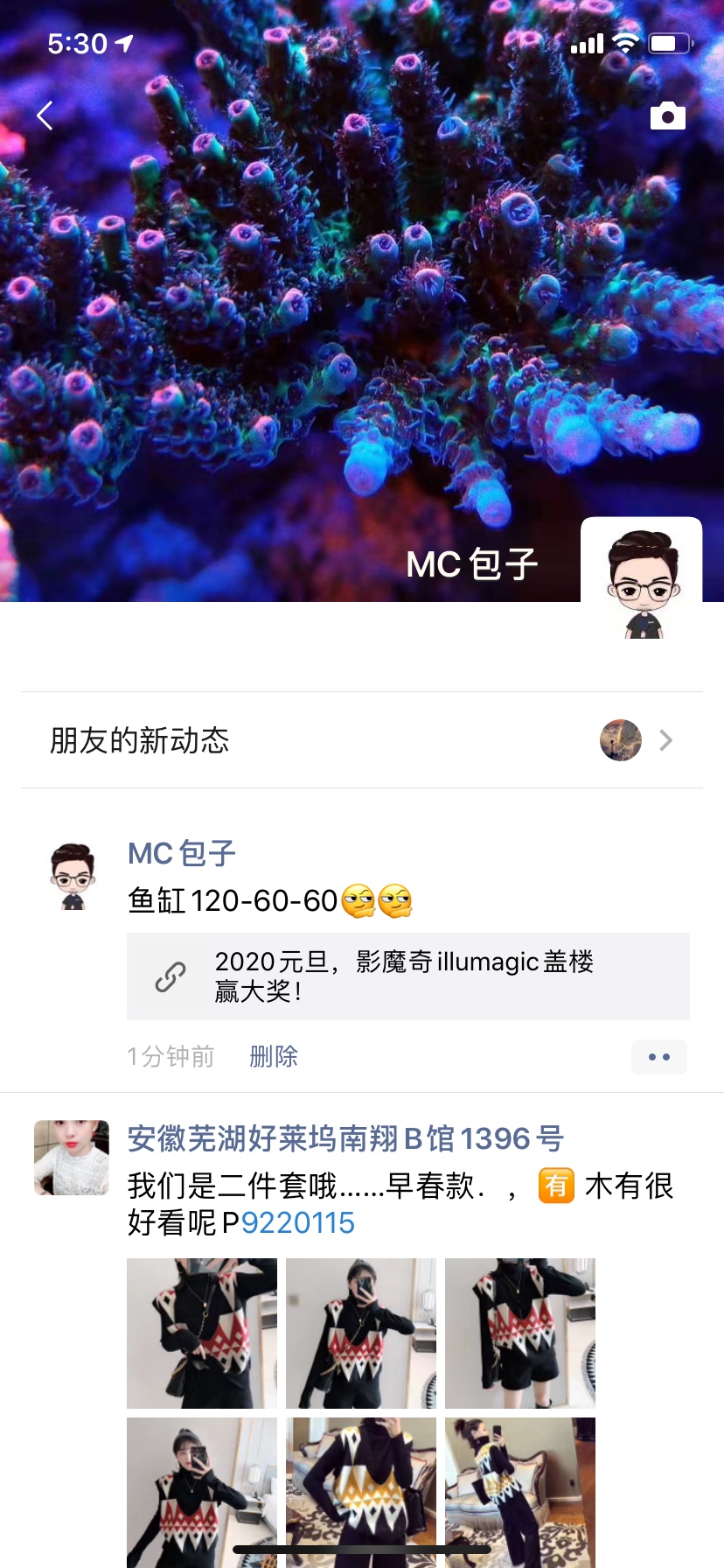
Task: Tap MC包子 name above the fish tank post
Action: (182, 854)
